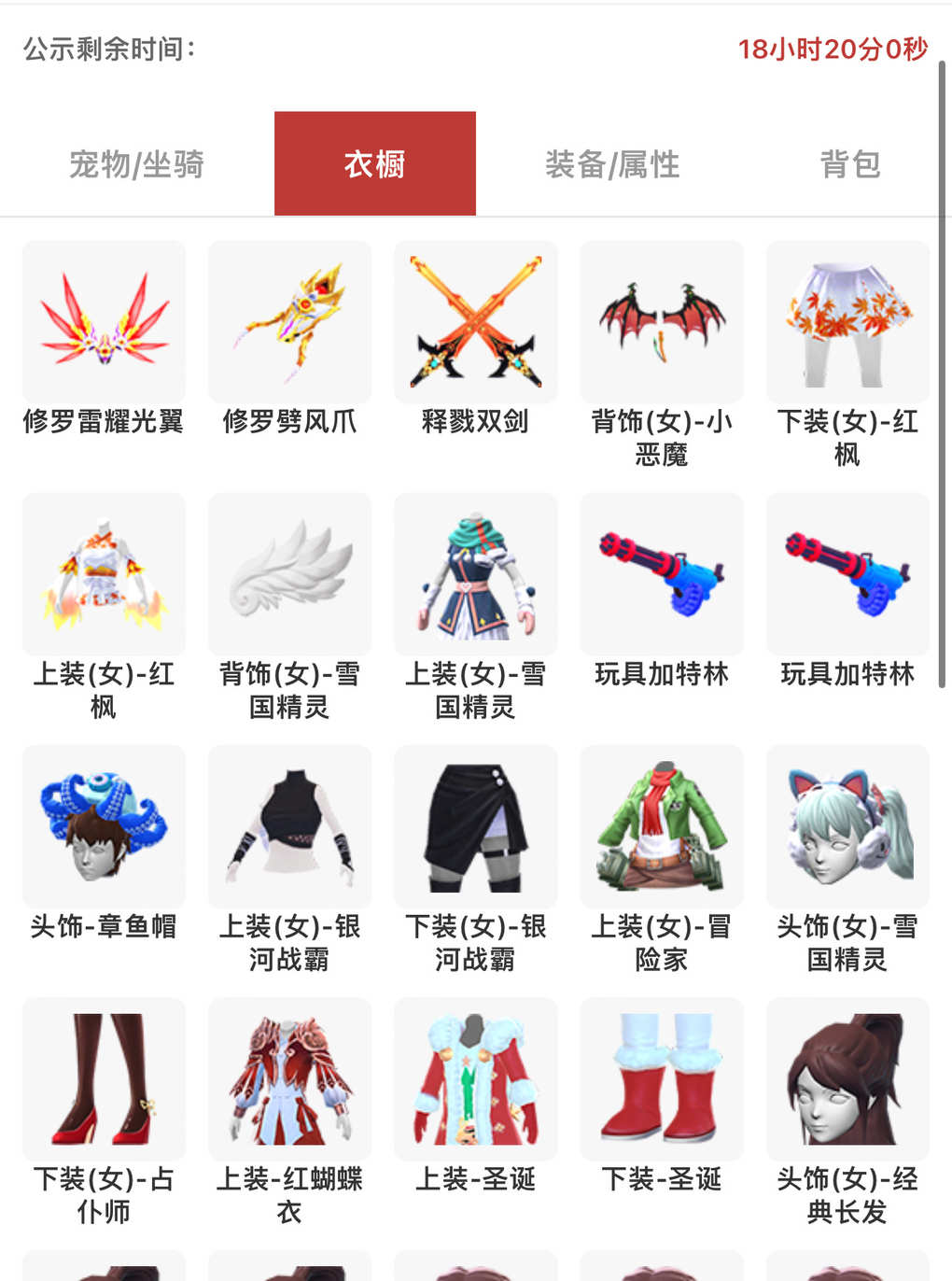Viewport: 952px width, 1281px height.
Task: Open 上装(女)-银河战霸 top
Action: (x=289, y=827)
